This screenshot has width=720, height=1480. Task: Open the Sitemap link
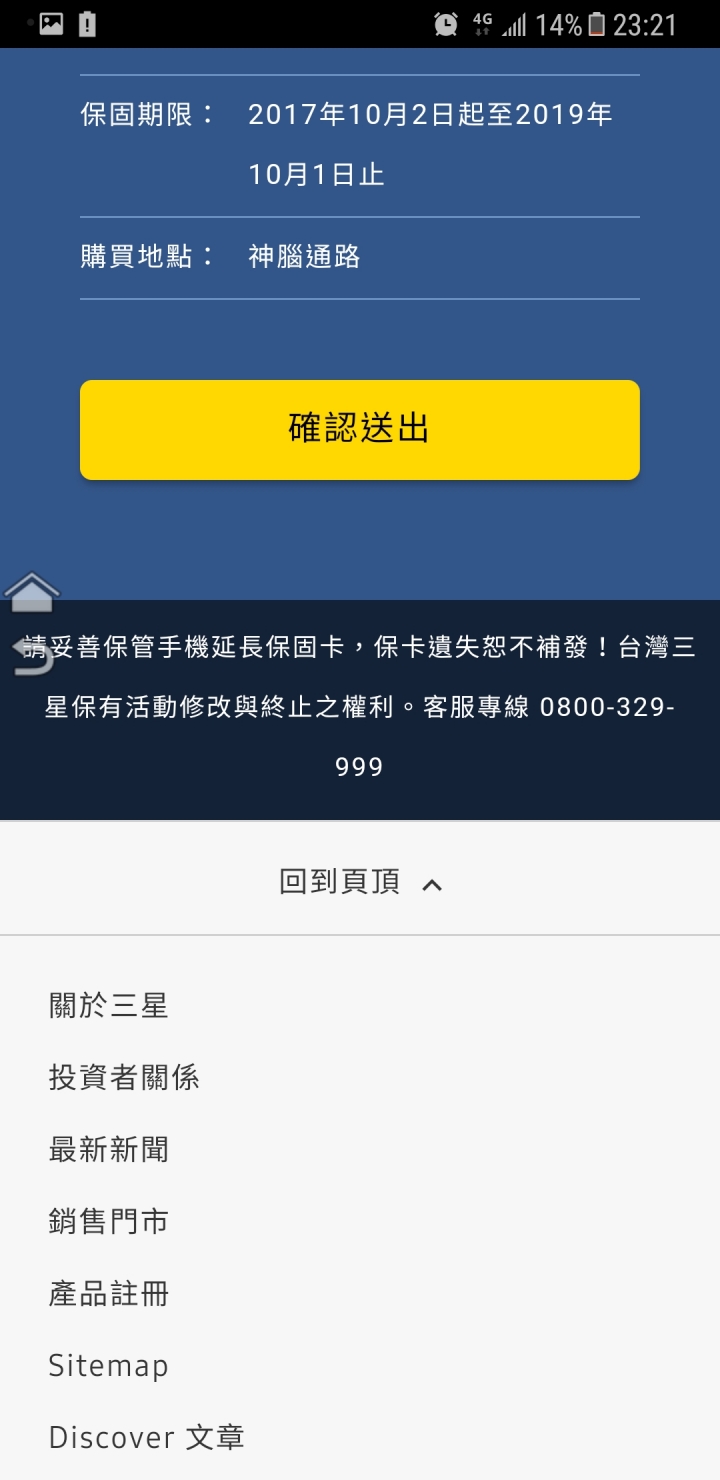(108, 1365)
